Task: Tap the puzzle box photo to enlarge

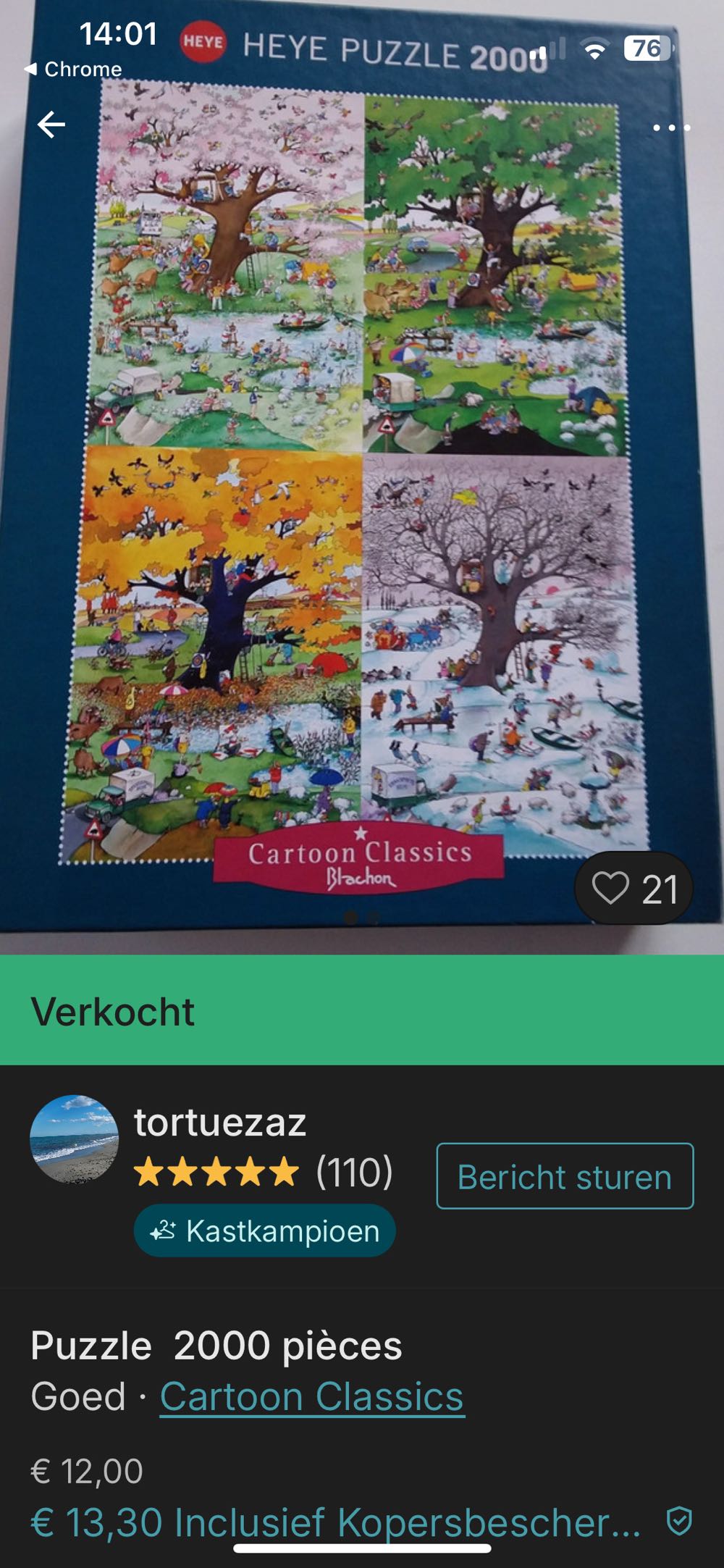Action: click(355, 478)
